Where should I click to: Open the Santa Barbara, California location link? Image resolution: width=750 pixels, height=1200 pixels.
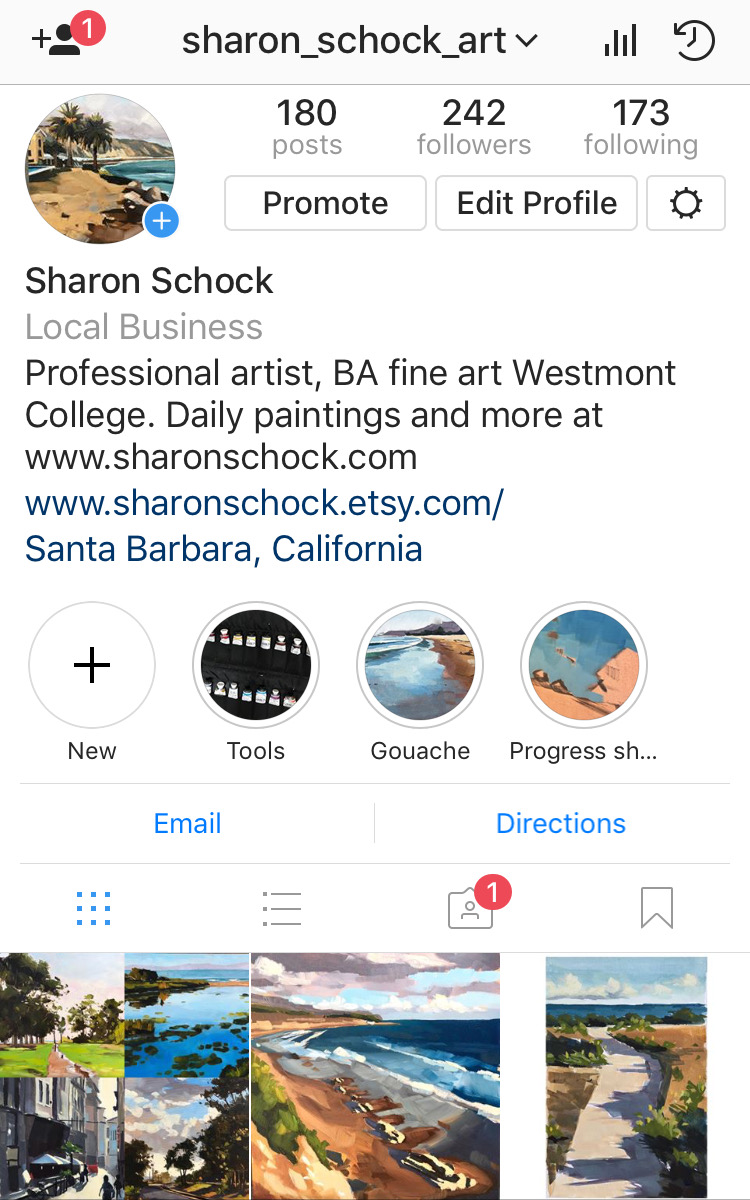tap(223, 549)
